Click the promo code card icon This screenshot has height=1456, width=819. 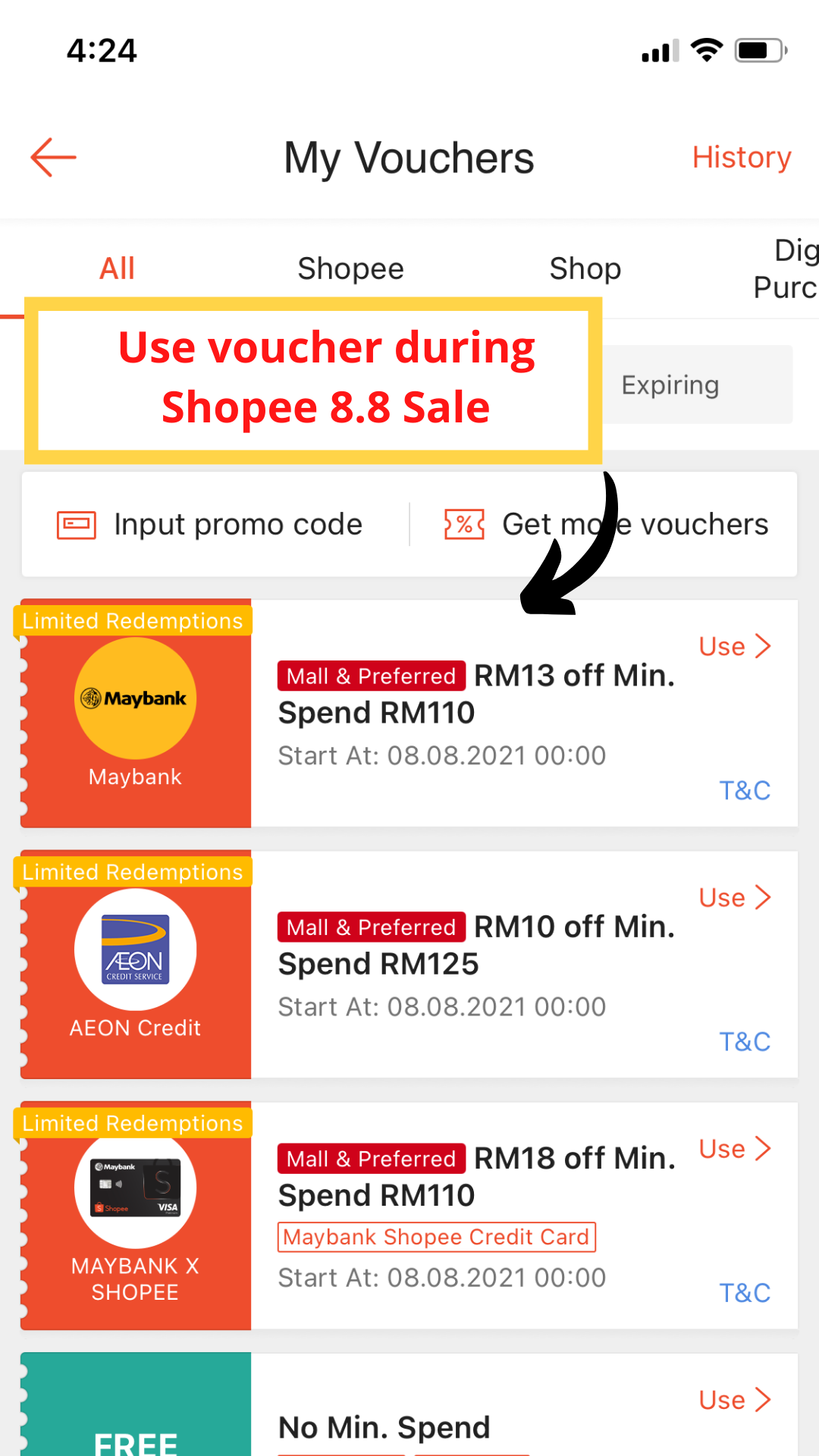tap(75, 524)
